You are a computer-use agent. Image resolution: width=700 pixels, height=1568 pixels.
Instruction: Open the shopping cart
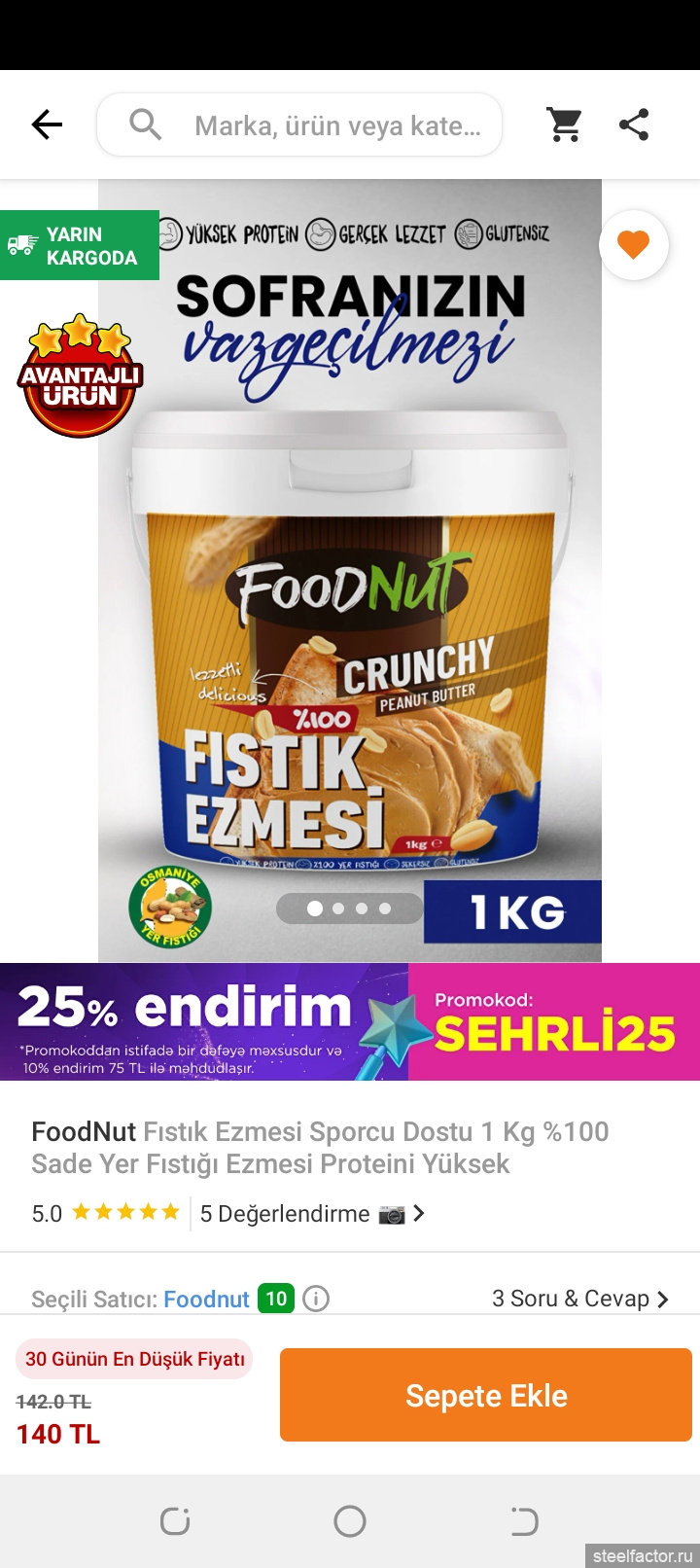(x=564, y=125)
